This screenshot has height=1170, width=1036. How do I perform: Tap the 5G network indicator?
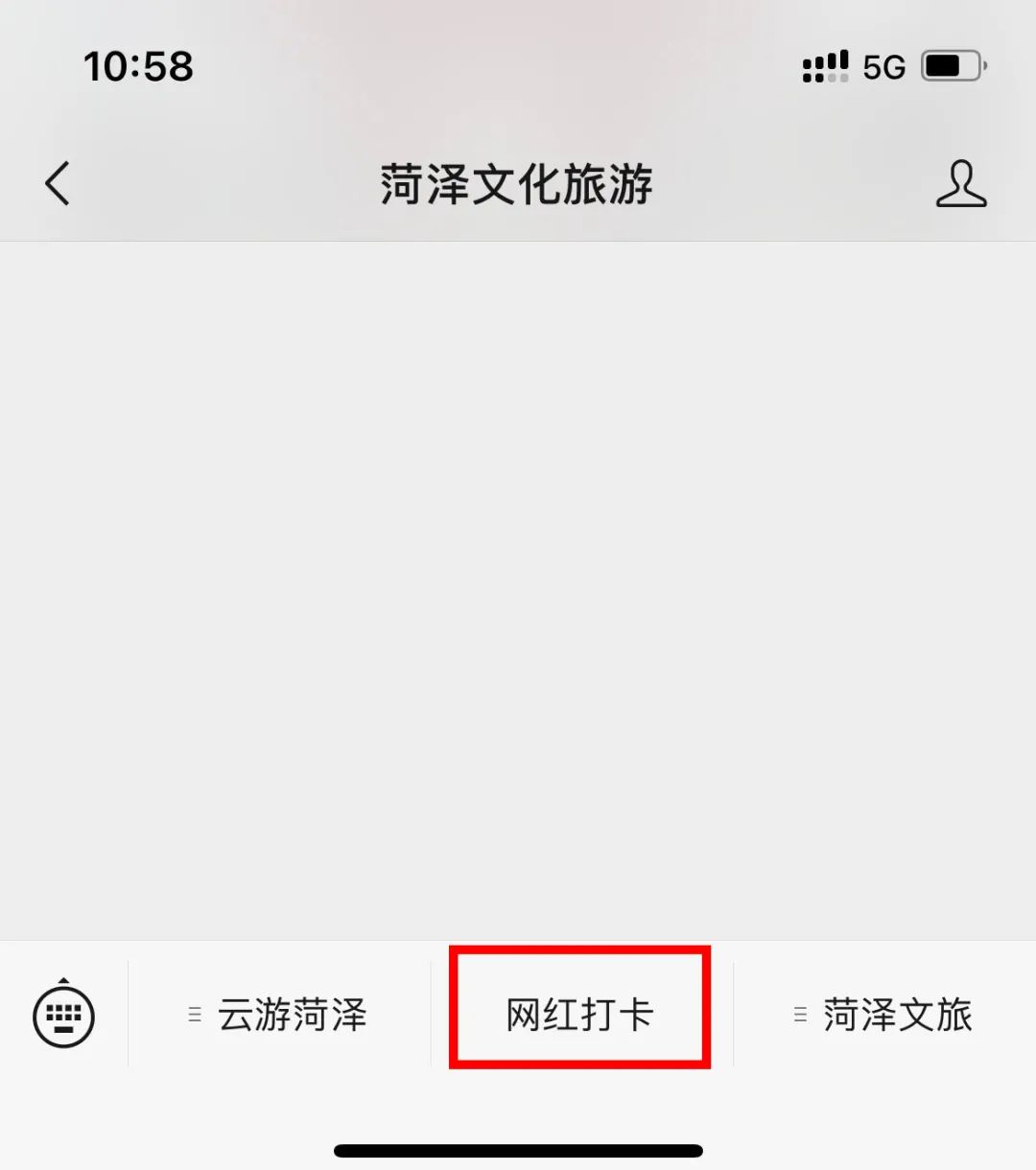(x=884, y=65)
